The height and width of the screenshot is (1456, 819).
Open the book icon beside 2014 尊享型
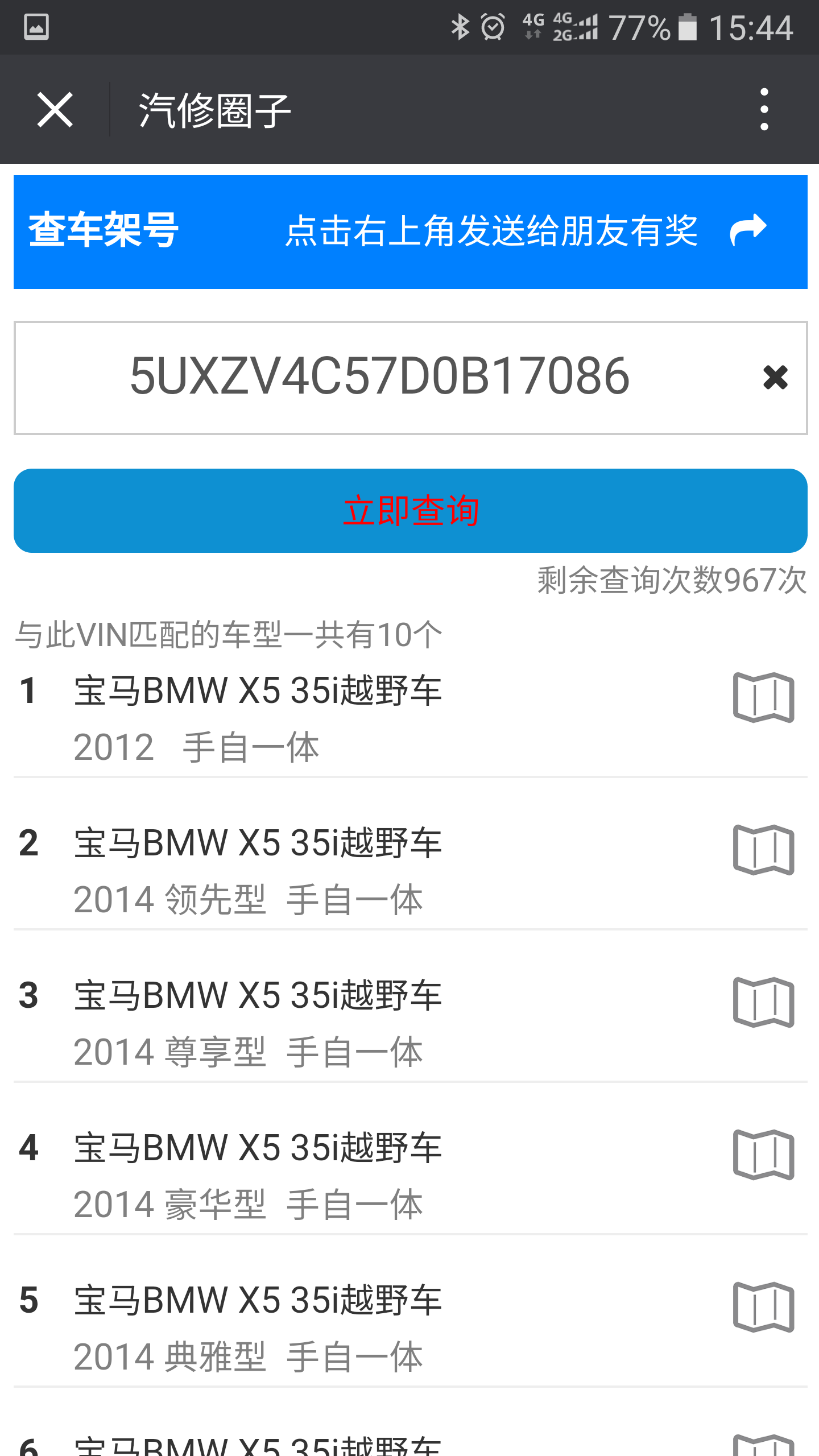(763, 1002)
